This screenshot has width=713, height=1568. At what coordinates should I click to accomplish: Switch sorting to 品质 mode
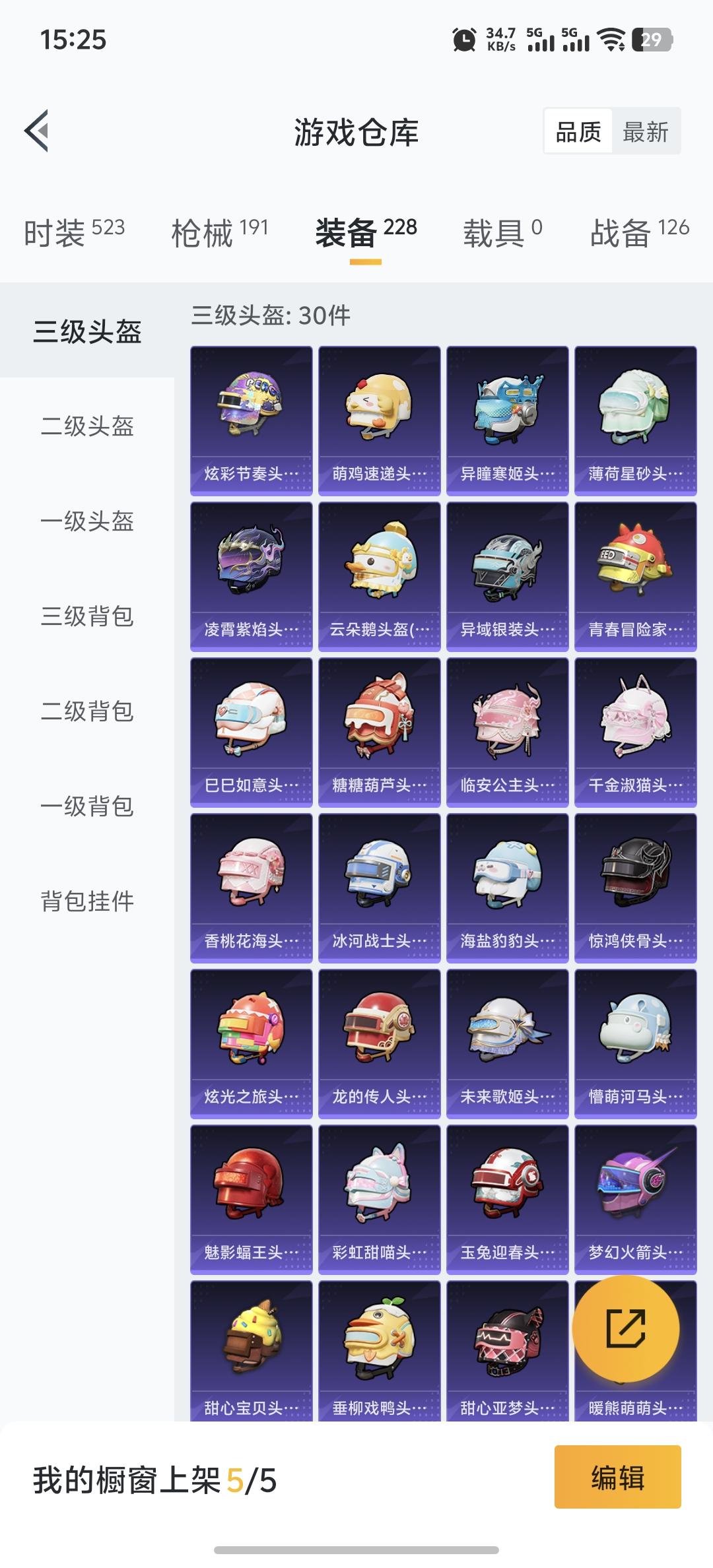click(578, 131)
